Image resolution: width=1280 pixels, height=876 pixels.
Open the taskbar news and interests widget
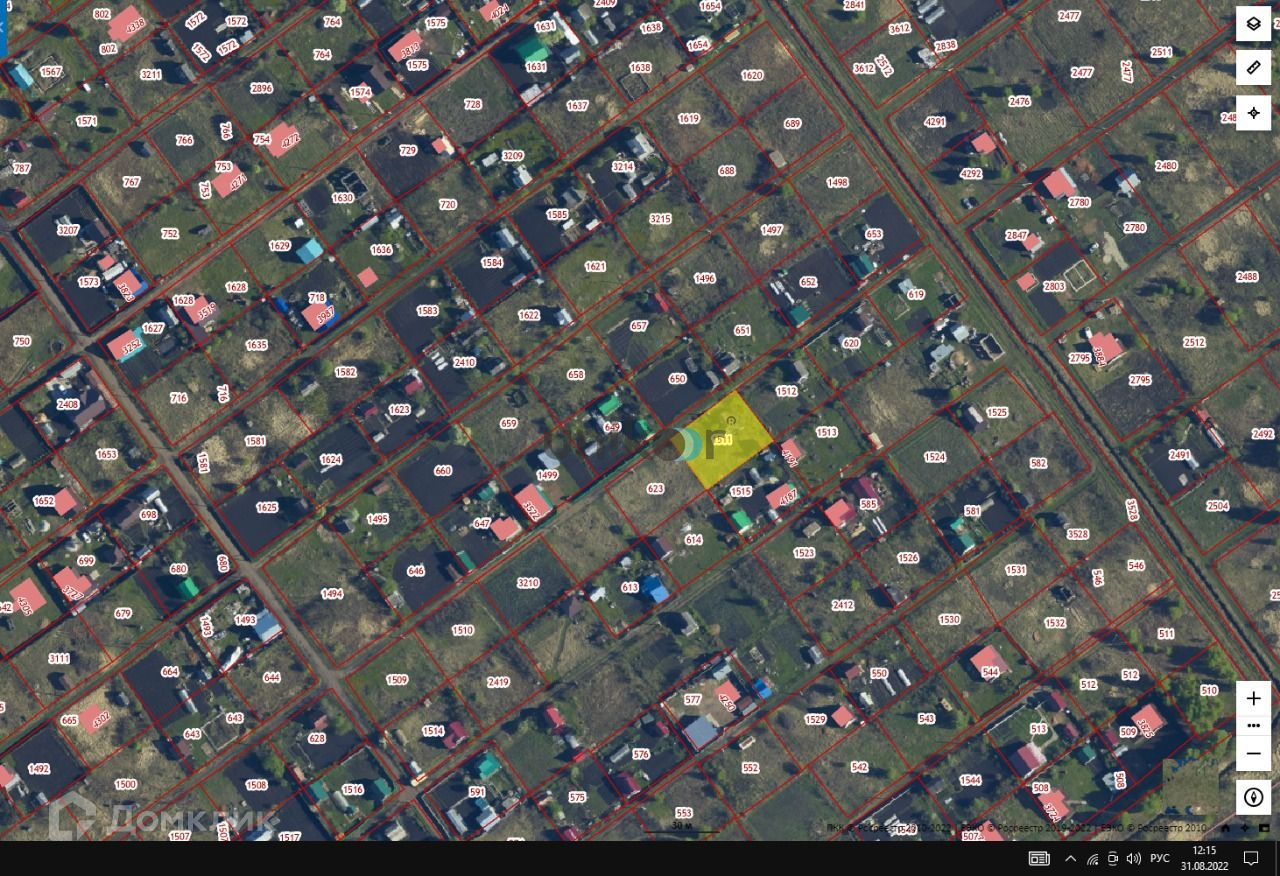1039,858
